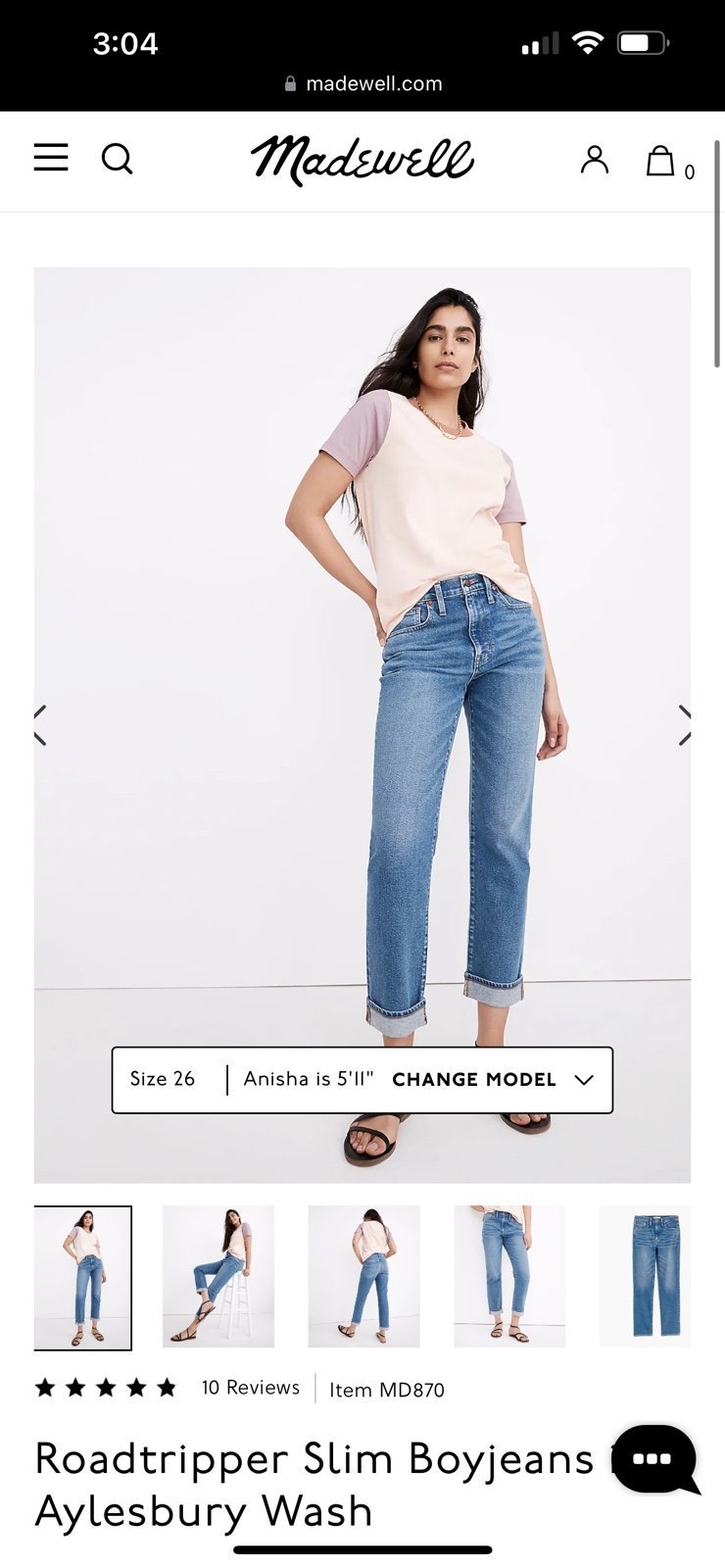The height and width of the screenshot is (1568, 725).
Task: Expand the Change Model dropdown
Action: coord(493,1079)
